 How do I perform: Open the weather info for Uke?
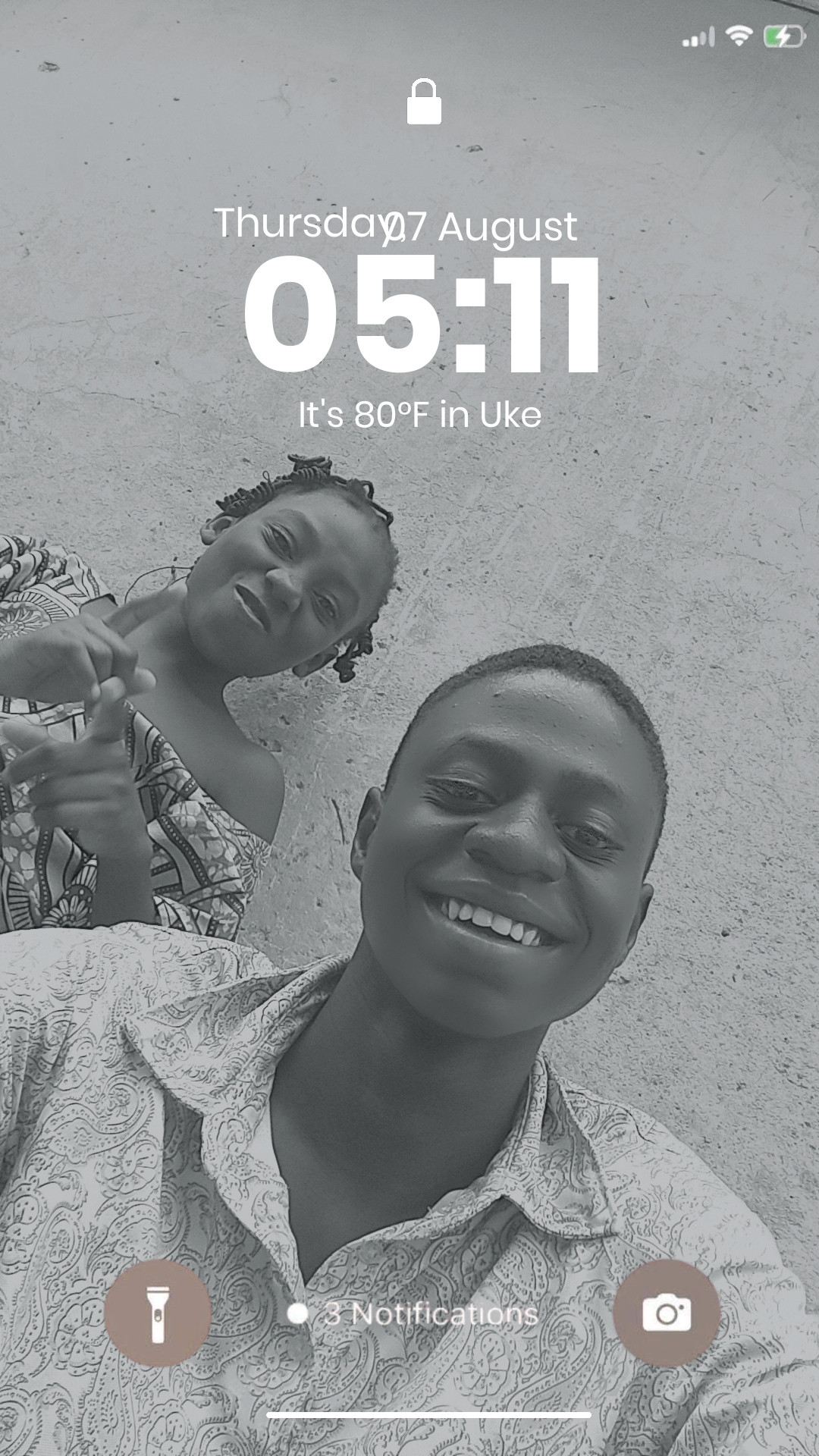(419, 415)
